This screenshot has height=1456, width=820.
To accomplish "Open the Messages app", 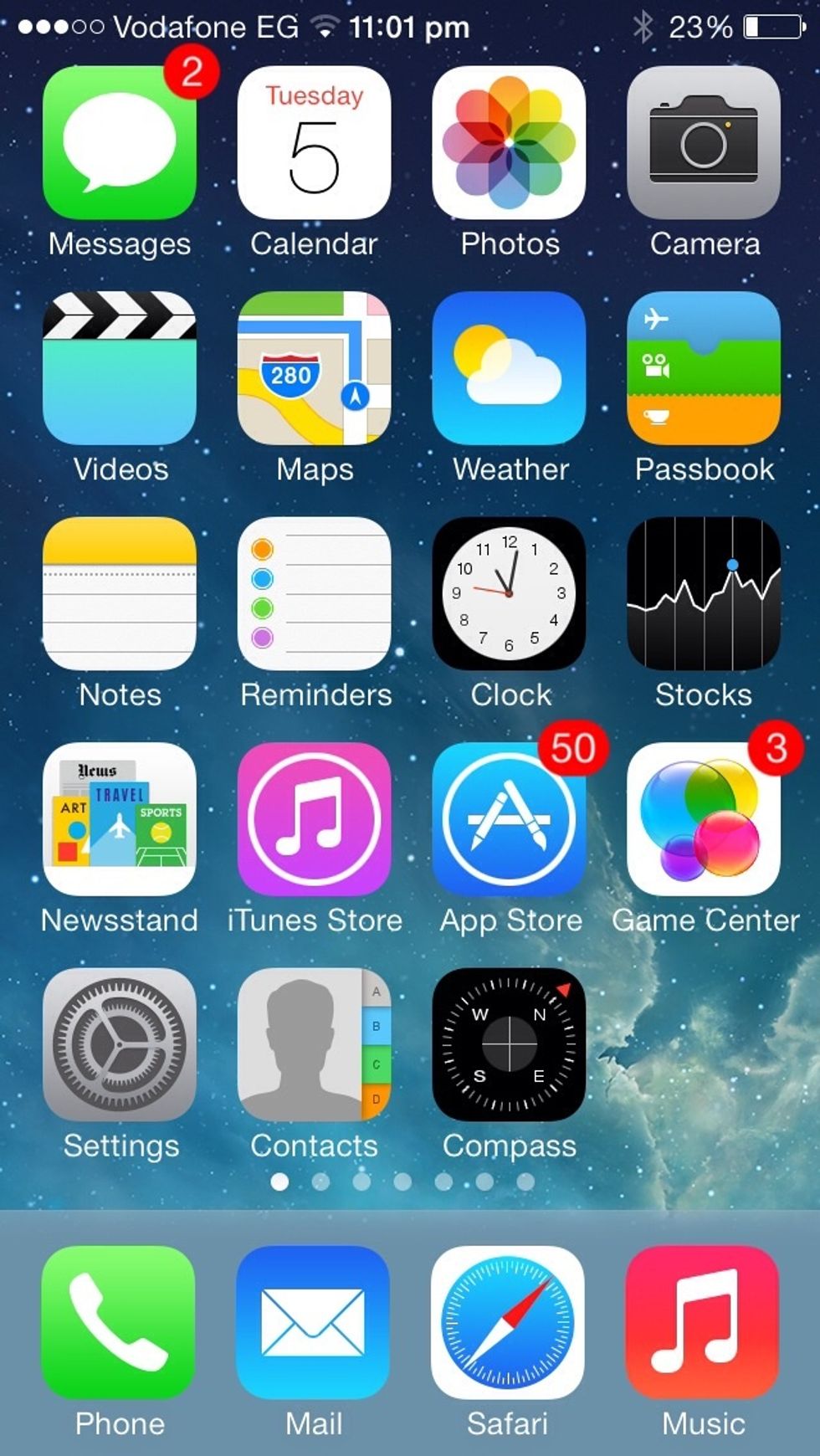I will click(x=119, y=144).
